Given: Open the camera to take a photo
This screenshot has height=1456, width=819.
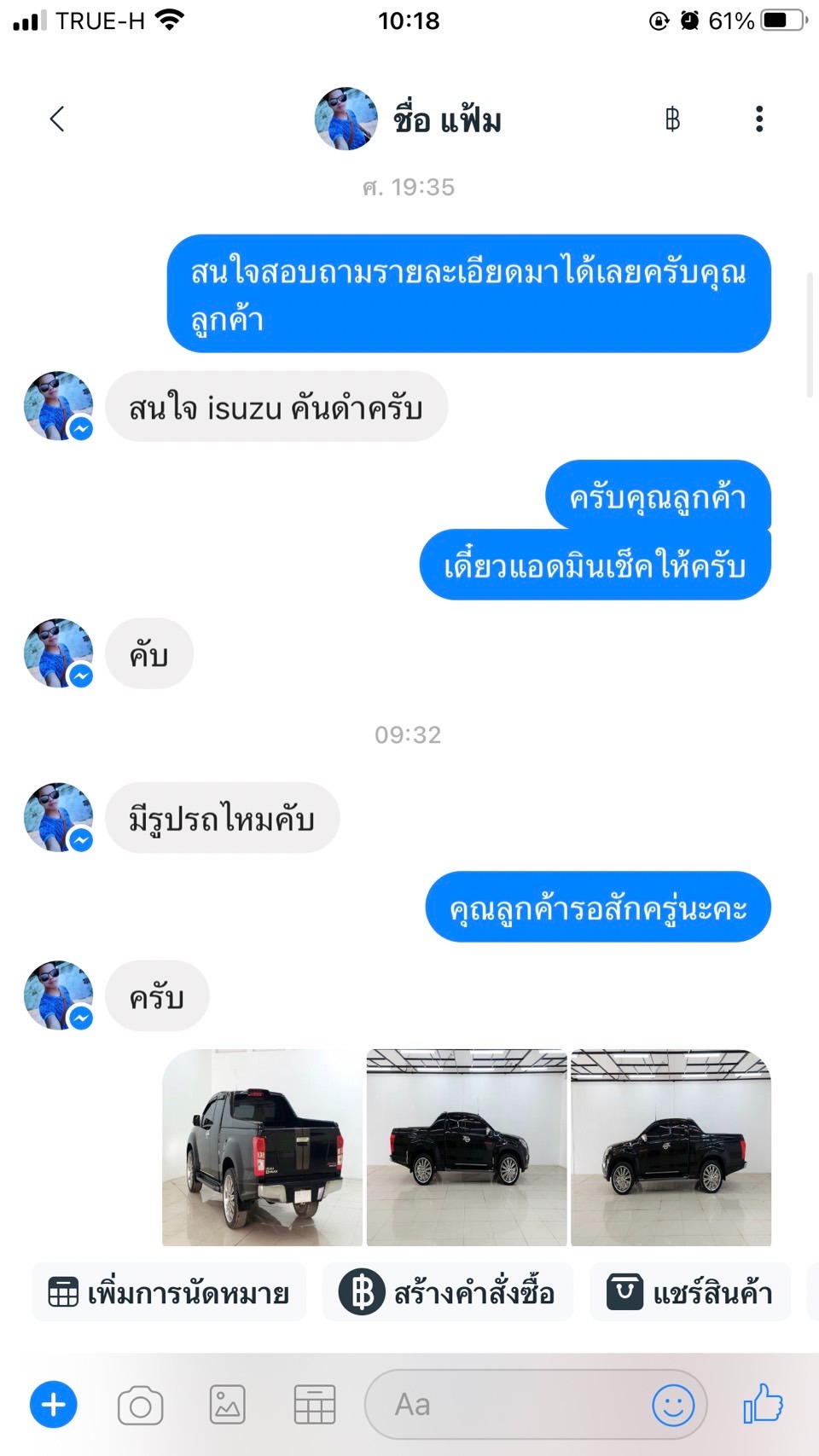Looking at the screenshot, I should 141,1405.
